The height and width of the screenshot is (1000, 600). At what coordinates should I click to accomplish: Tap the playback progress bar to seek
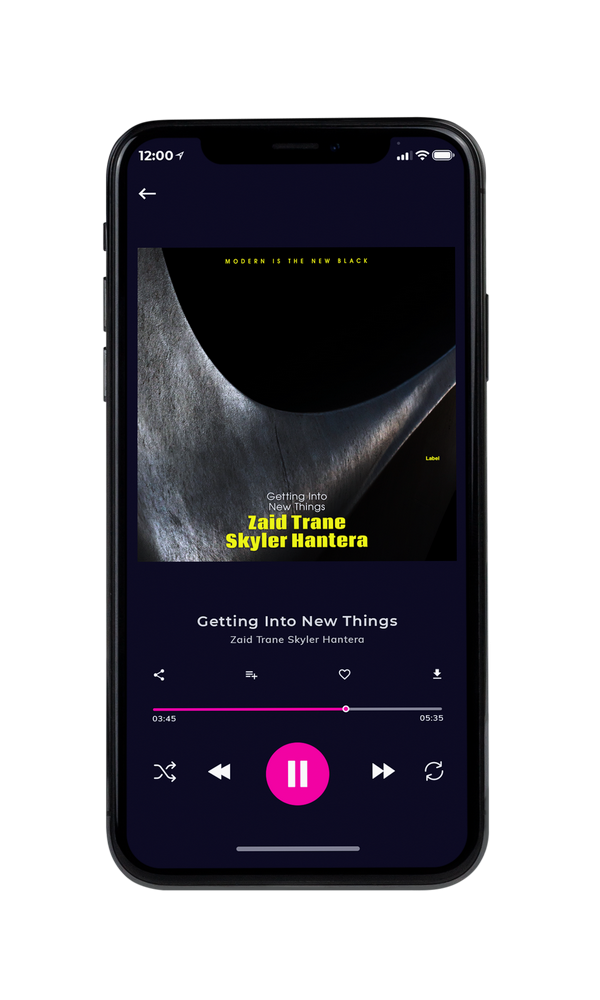coord(297,709)
